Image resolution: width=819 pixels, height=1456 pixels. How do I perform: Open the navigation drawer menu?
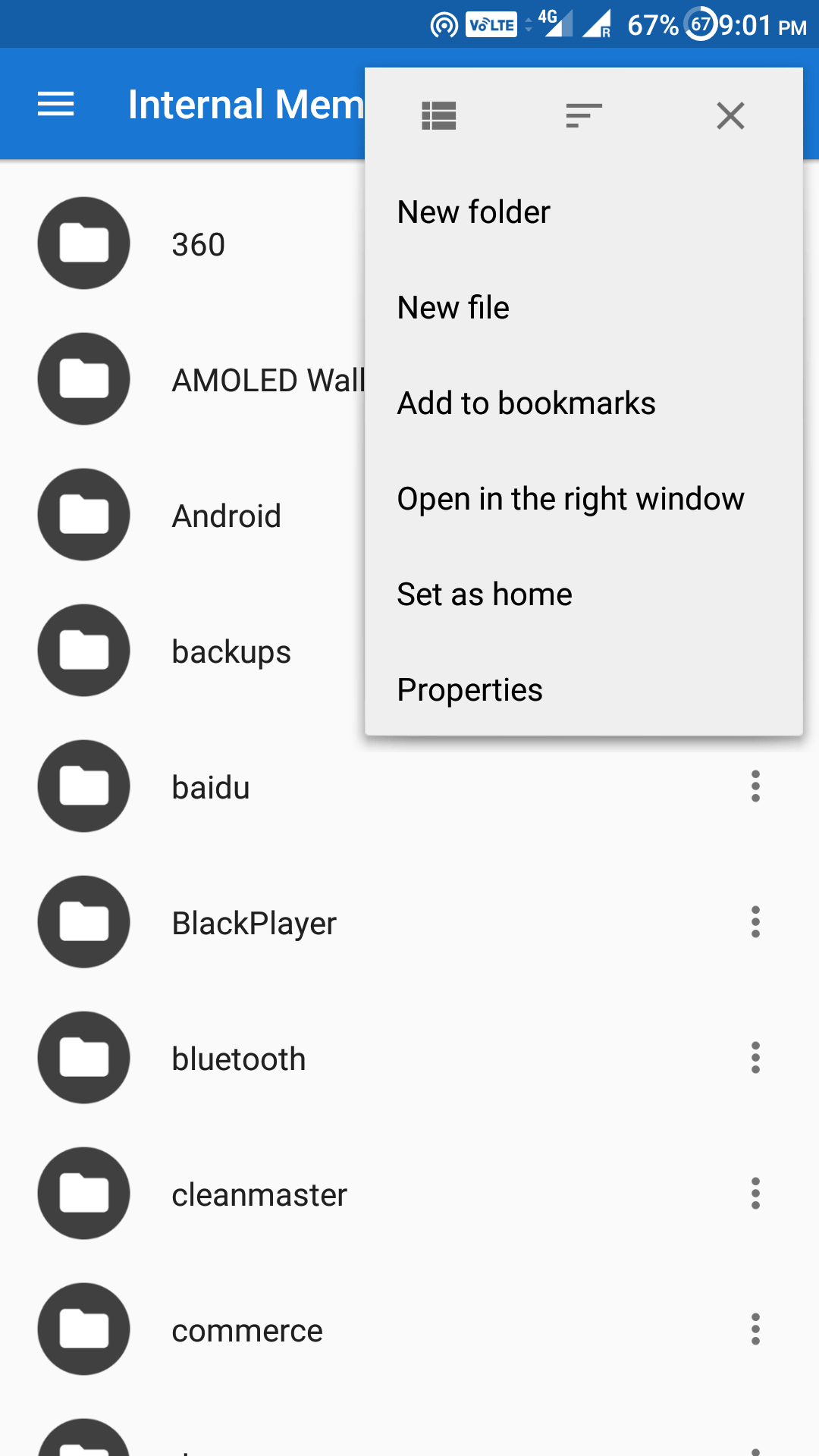tap(56, 104)
